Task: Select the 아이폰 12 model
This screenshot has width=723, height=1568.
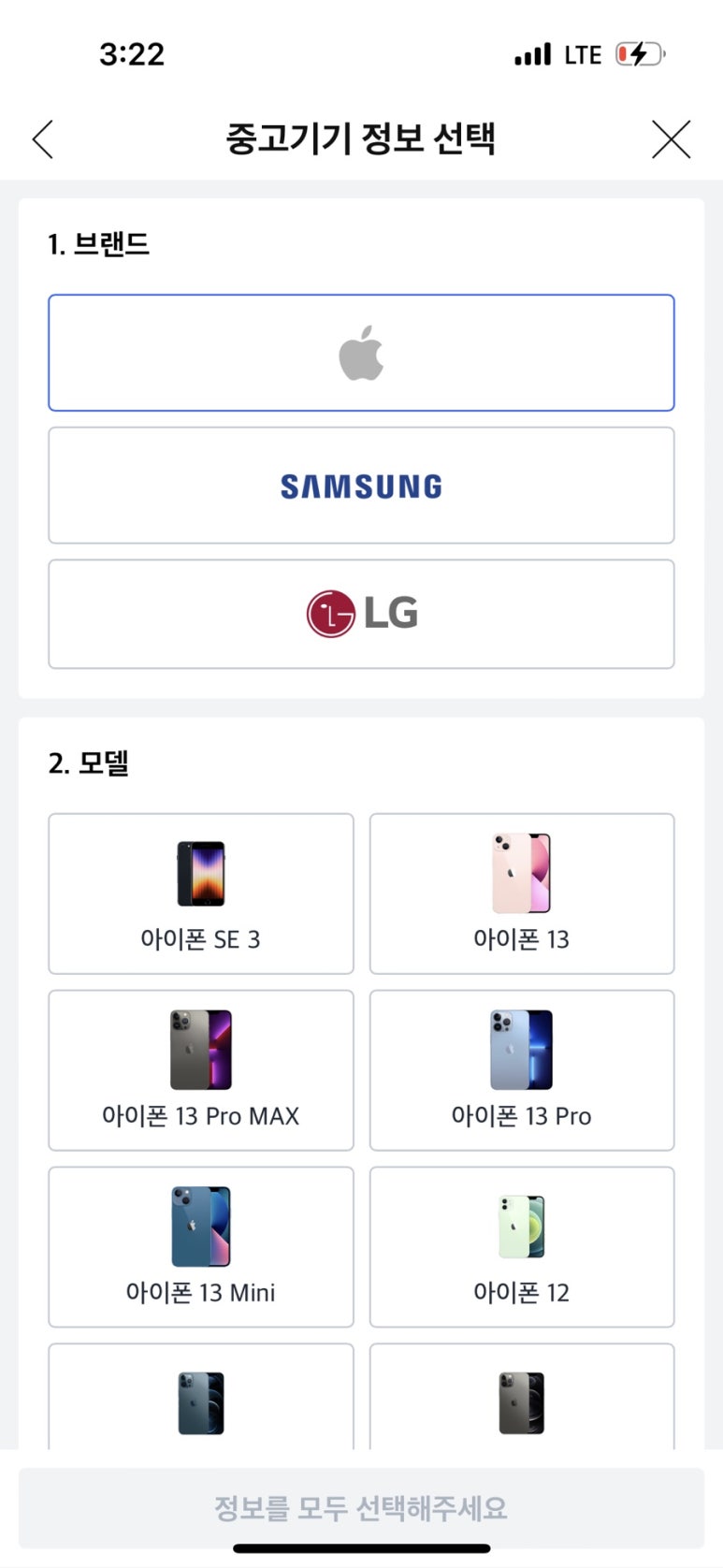Action: tap(521, 1246)
